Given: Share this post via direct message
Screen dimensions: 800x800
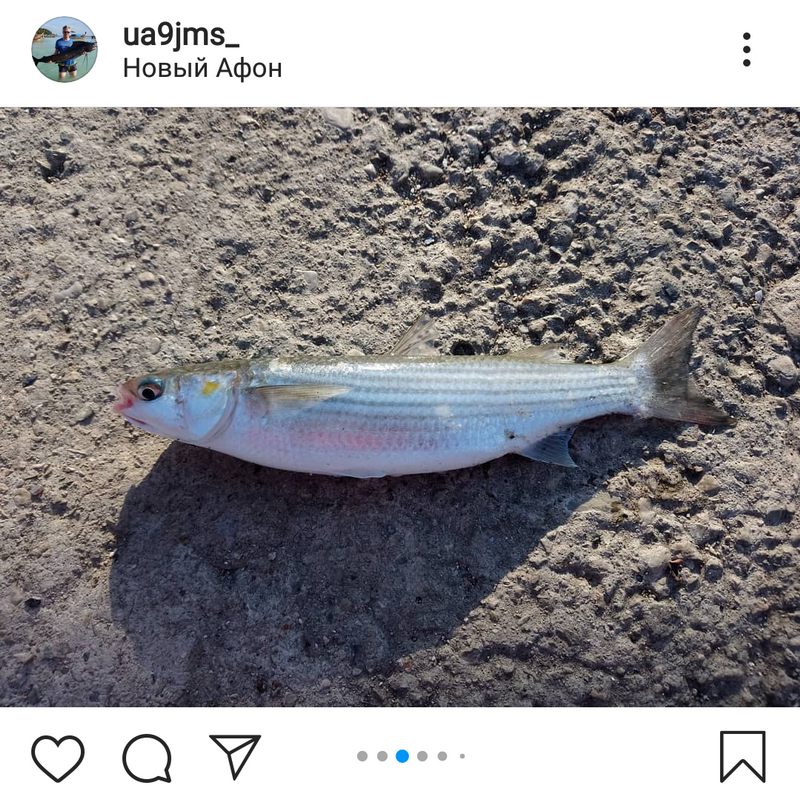Looking at the screenshot, I should point(235,756).
